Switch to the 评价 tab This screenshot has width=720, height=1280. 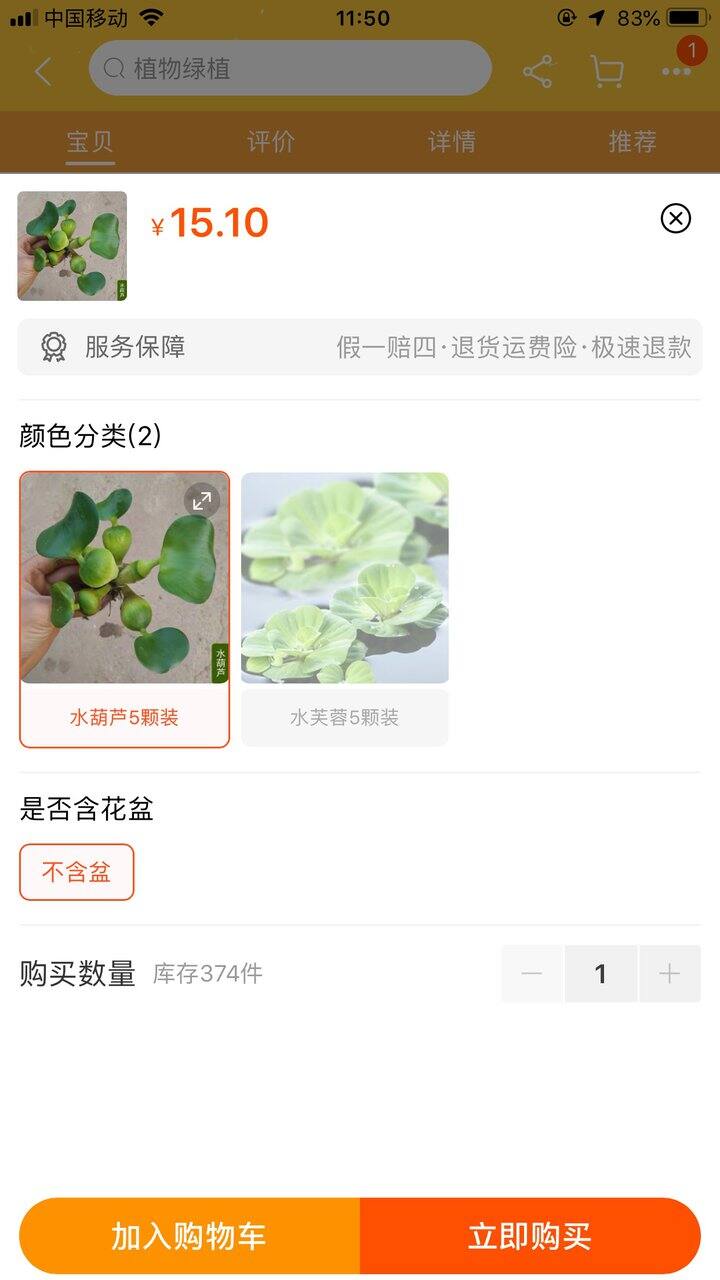[x=271, y=142]
